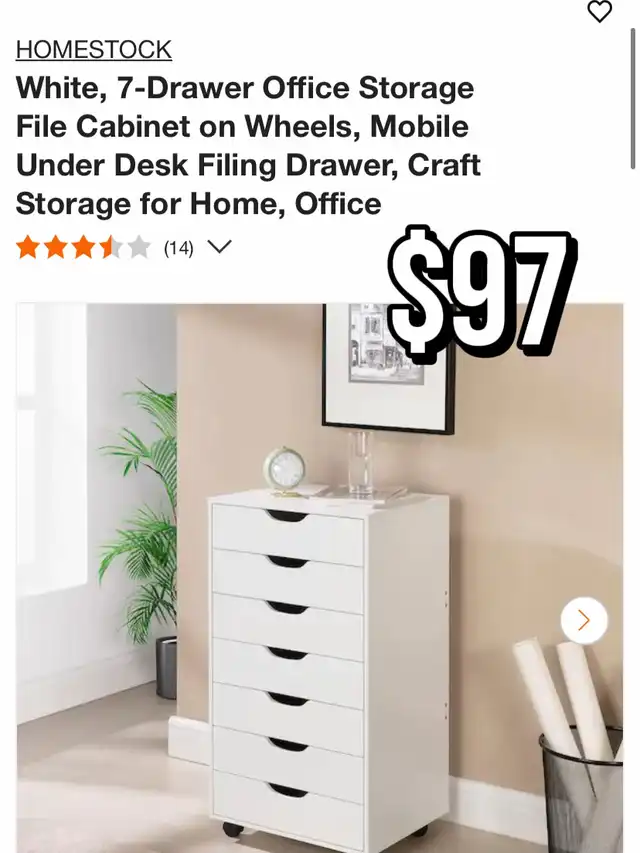Image resolution: width=640 pixels, height=853 pixels.
Task: Open the HOMESTOCK brand link
Action: [94, 49]
